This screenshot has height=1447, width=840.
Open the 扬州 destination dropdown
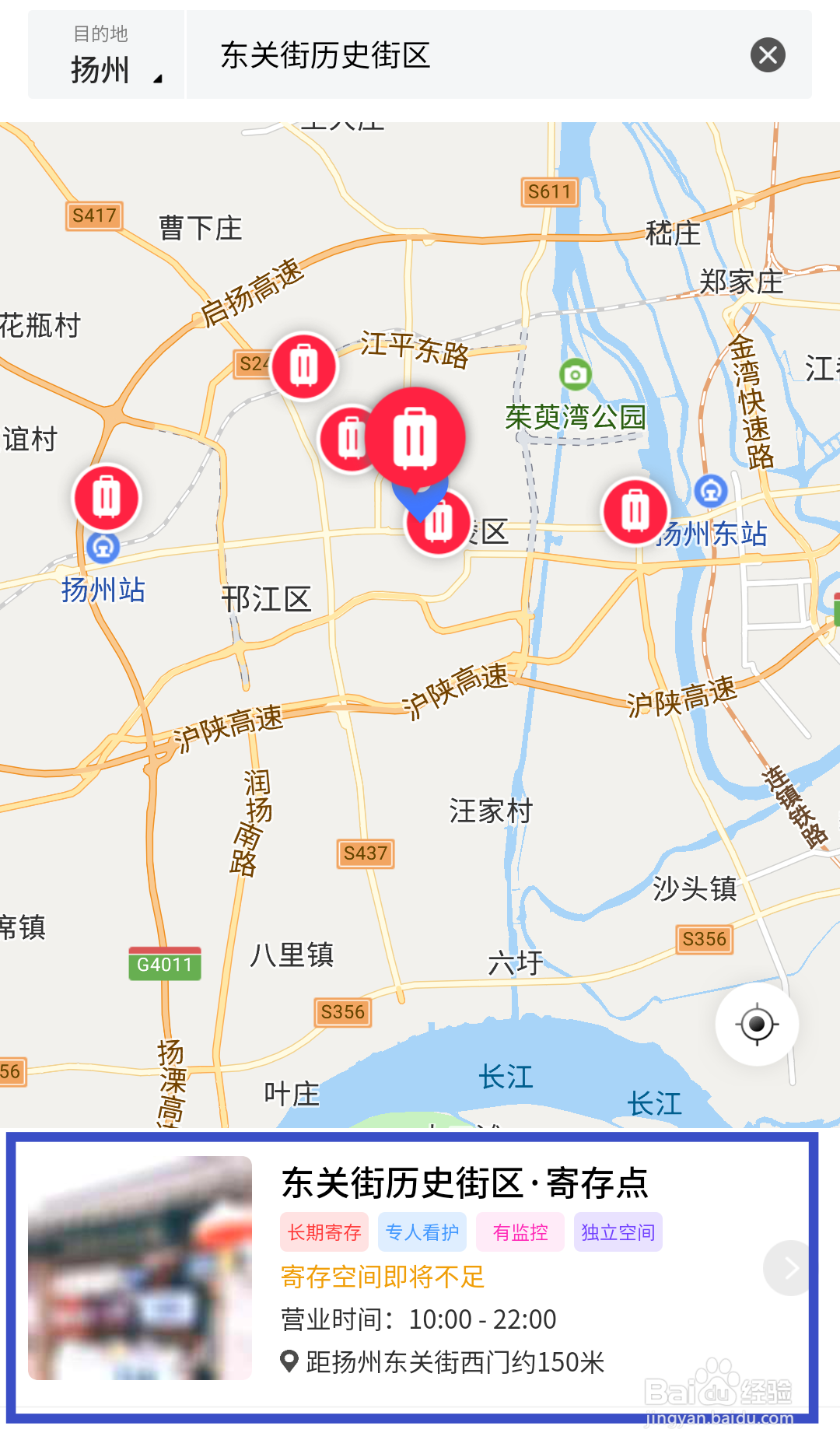click(107, 54)
